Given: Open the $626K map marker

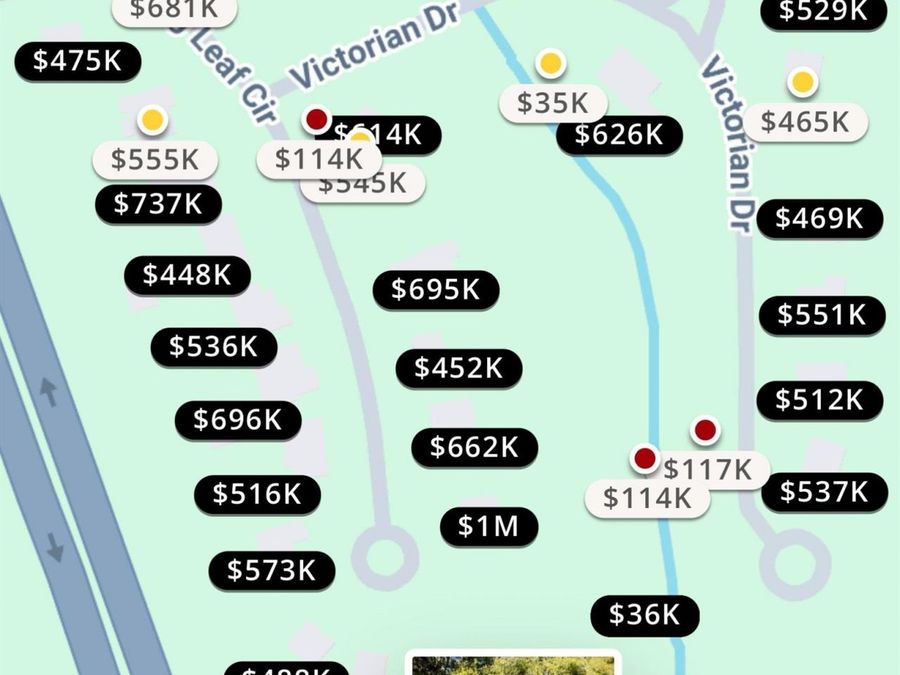Looking at the screenshot, I should (x=619, y=135).
